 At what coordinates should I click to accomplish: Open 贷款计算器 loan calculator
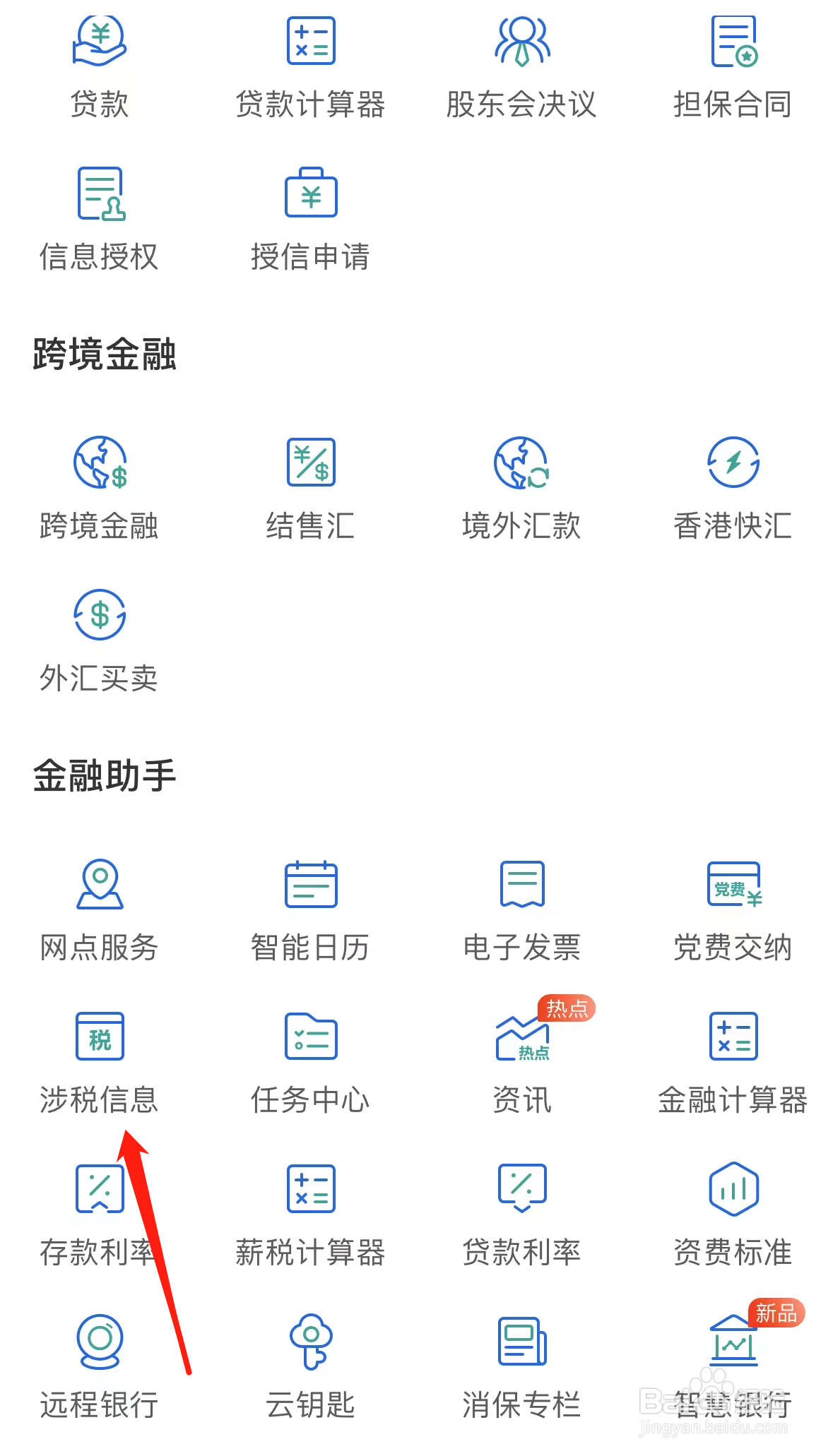[x=311, y=67]
